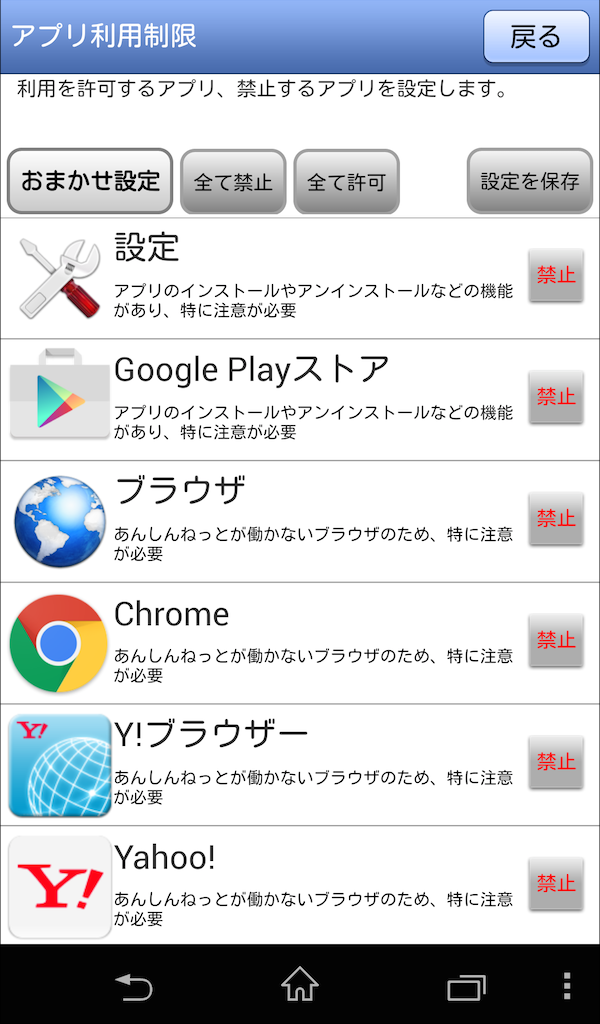Toggle 禁止 button for Chrome

[555, 640]
